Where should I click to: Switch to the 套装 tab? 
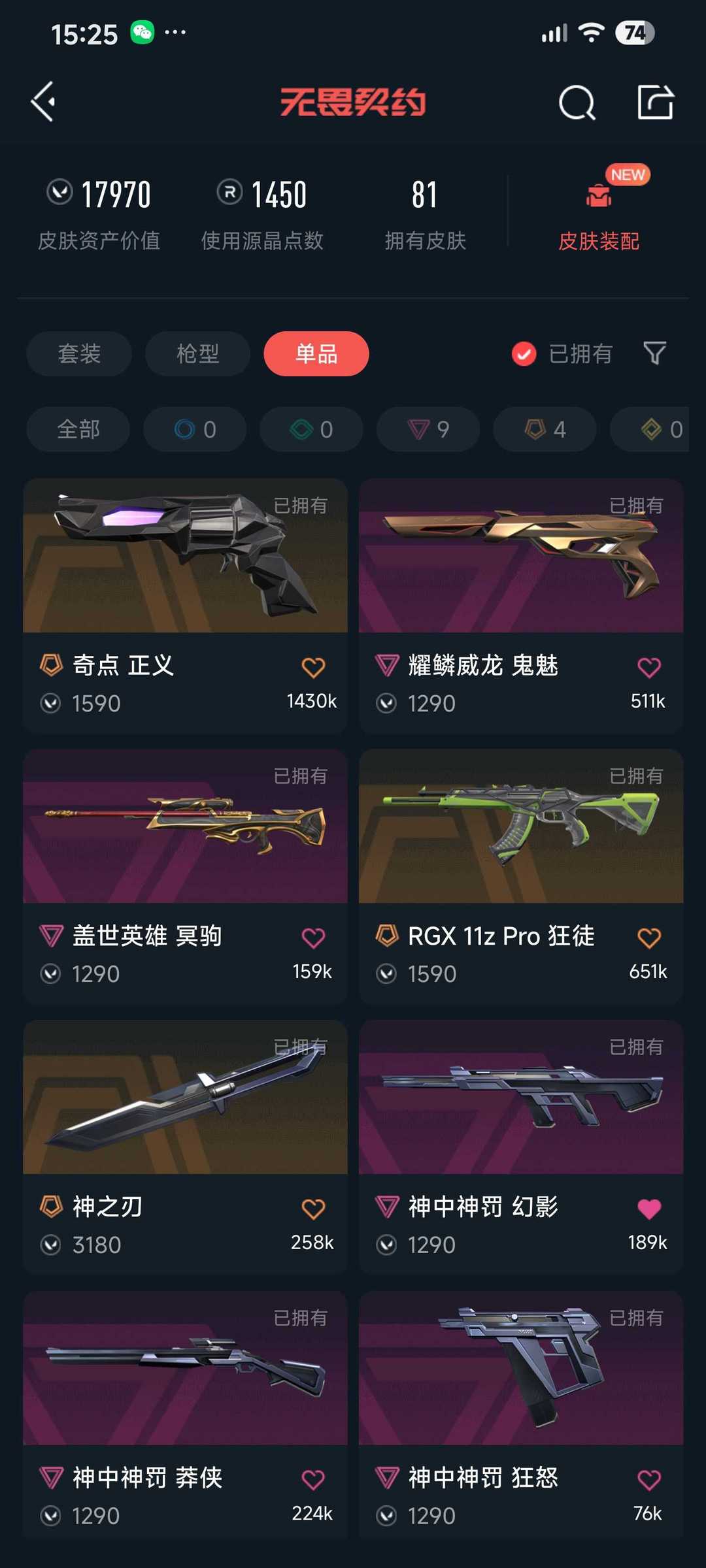pos(79,353)
